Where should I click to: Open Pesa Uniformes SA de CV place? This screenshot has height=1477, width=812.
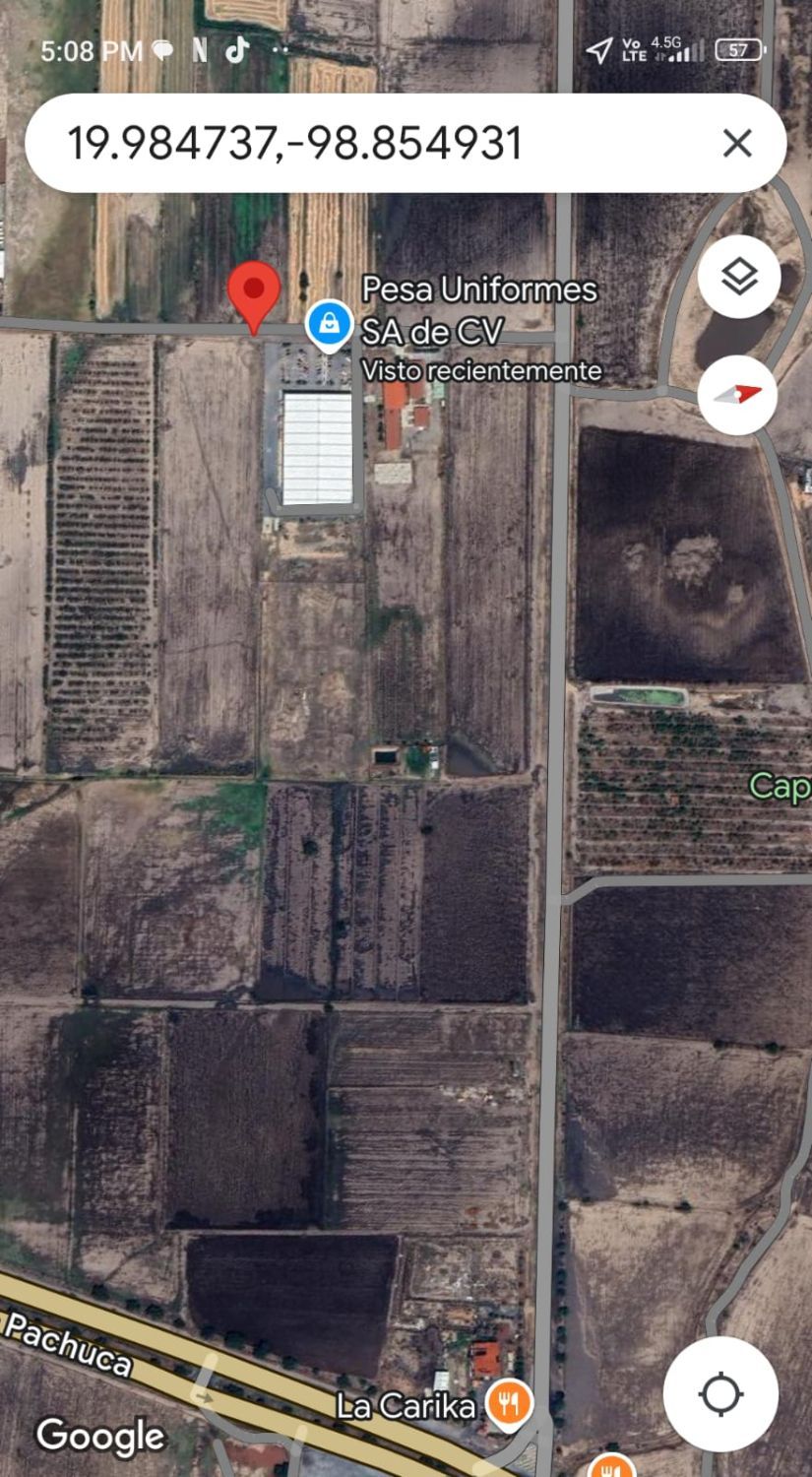[x=329, y=324]
